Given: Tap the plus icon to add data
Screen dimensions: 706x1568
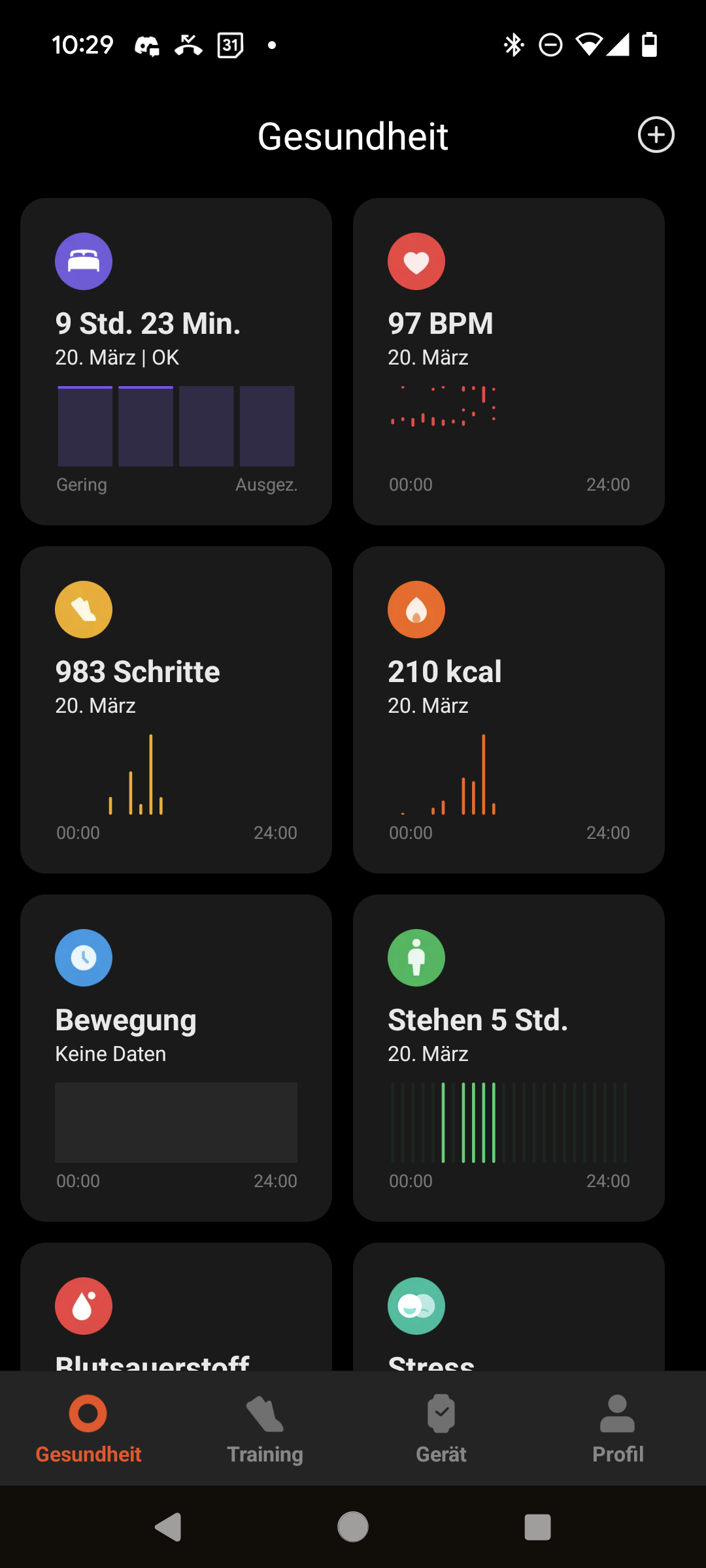Looking at the screenshot, I should (656, 135).
